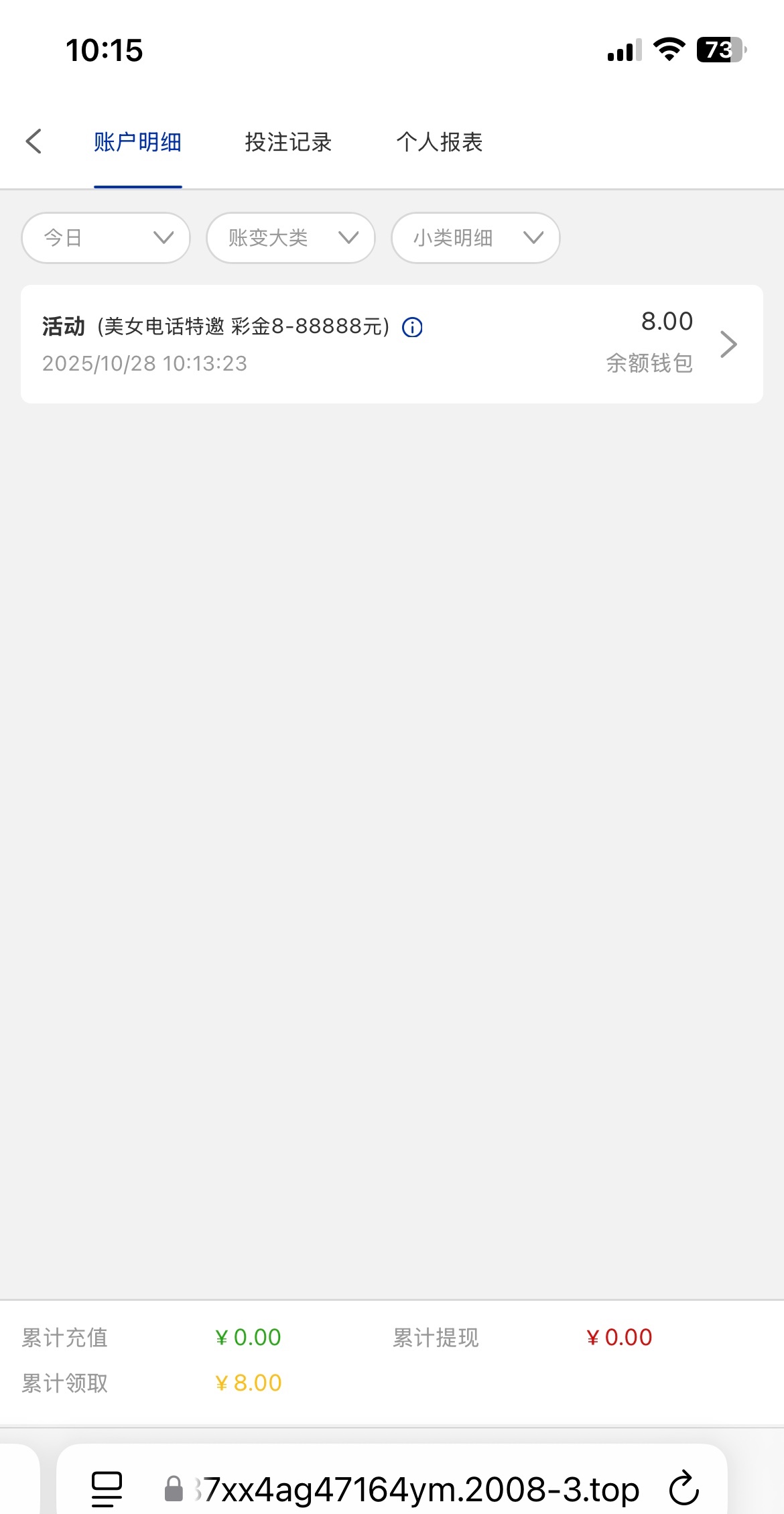The height and width of the screenshot is (1514, 784).
Task: Switch to the 投注记录 tab
Action: click(x=288, y=142)
